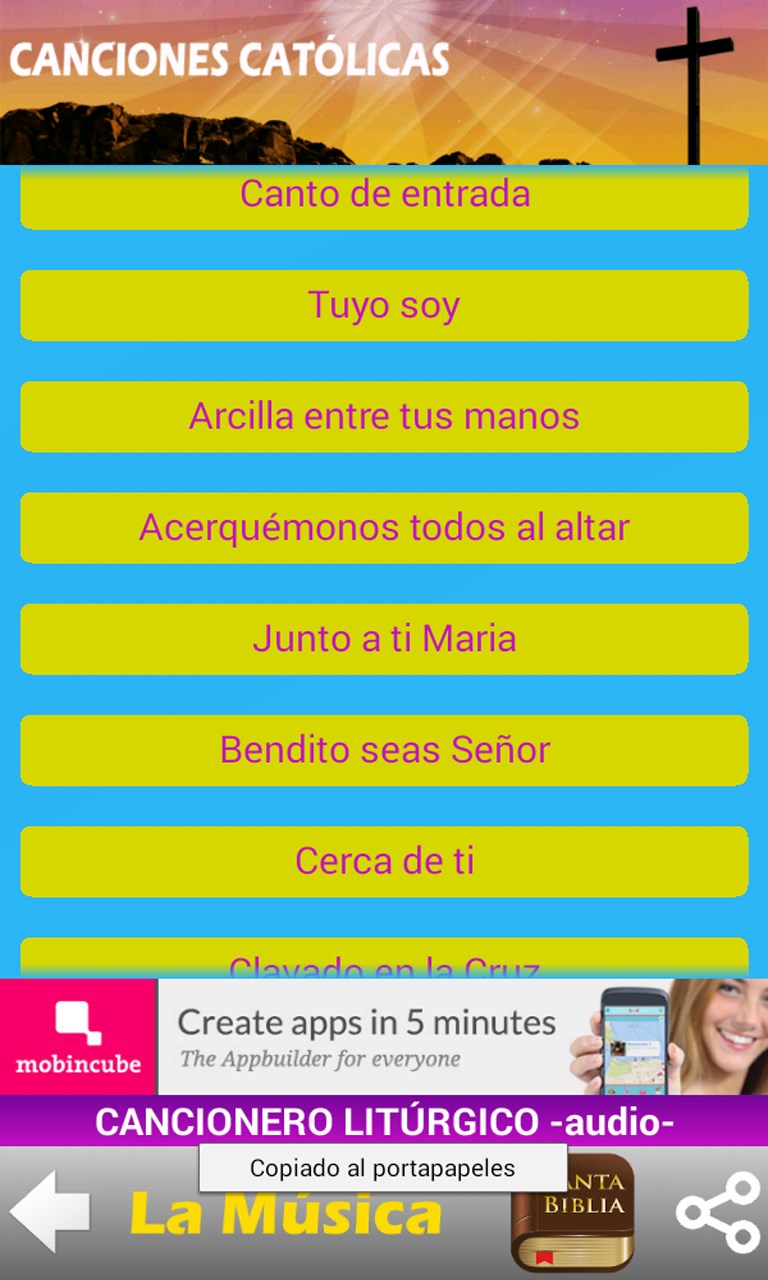Open the song Canto de entrada
This screenshot has width=768, height=1280.
(384, 196)
